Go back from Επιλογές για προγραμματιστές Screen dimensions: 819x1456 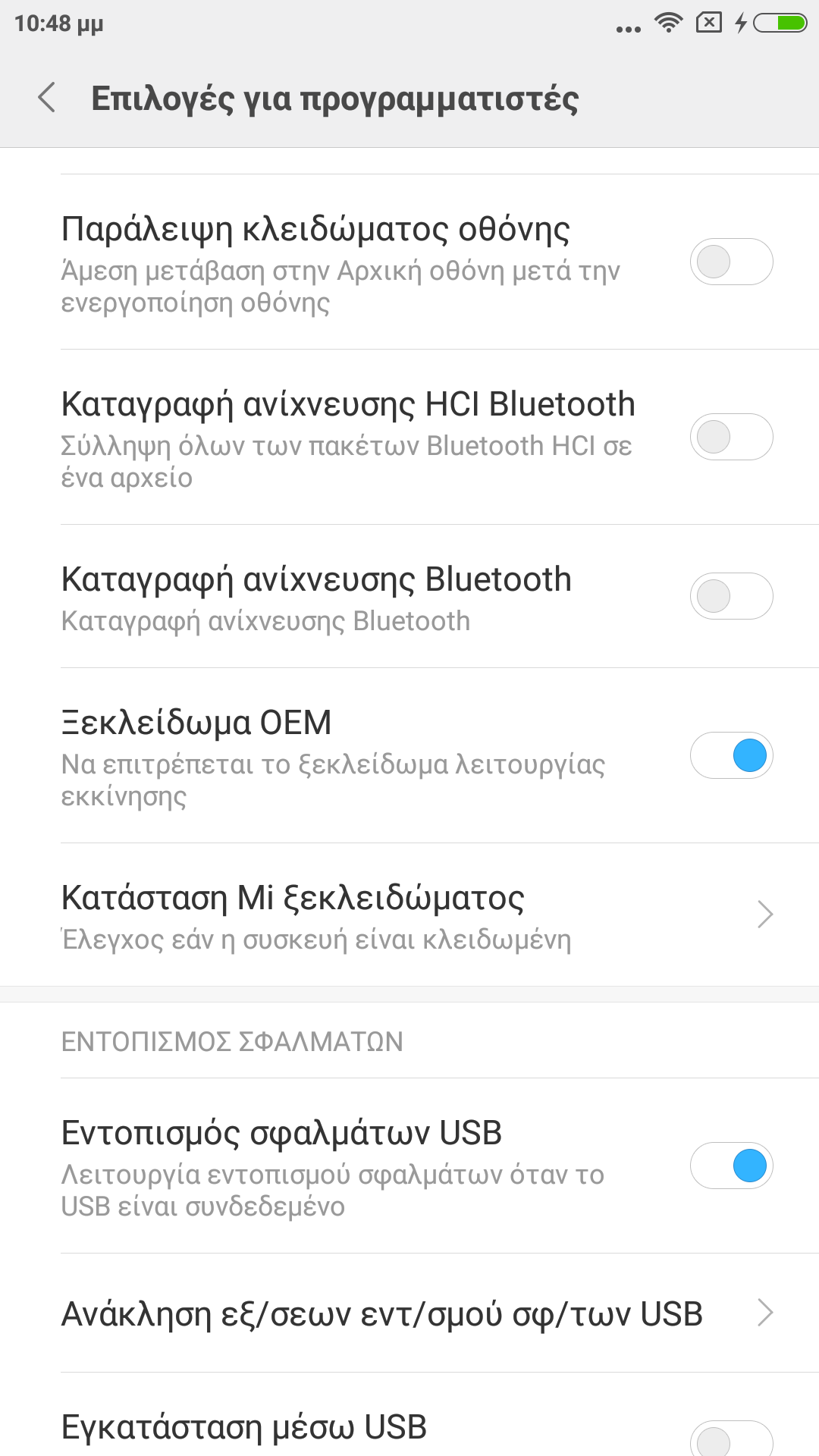point(47,98)
